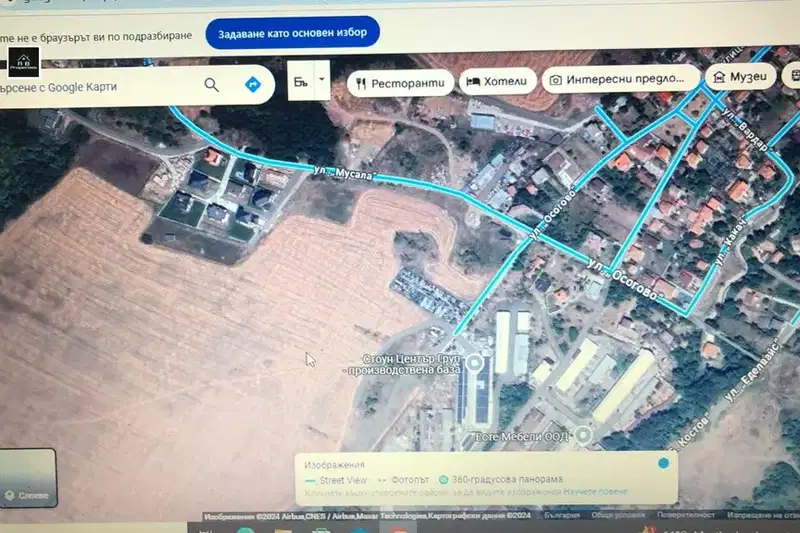
Task: Open Есте Мебели ООД place marker
Action: (583, 436)
